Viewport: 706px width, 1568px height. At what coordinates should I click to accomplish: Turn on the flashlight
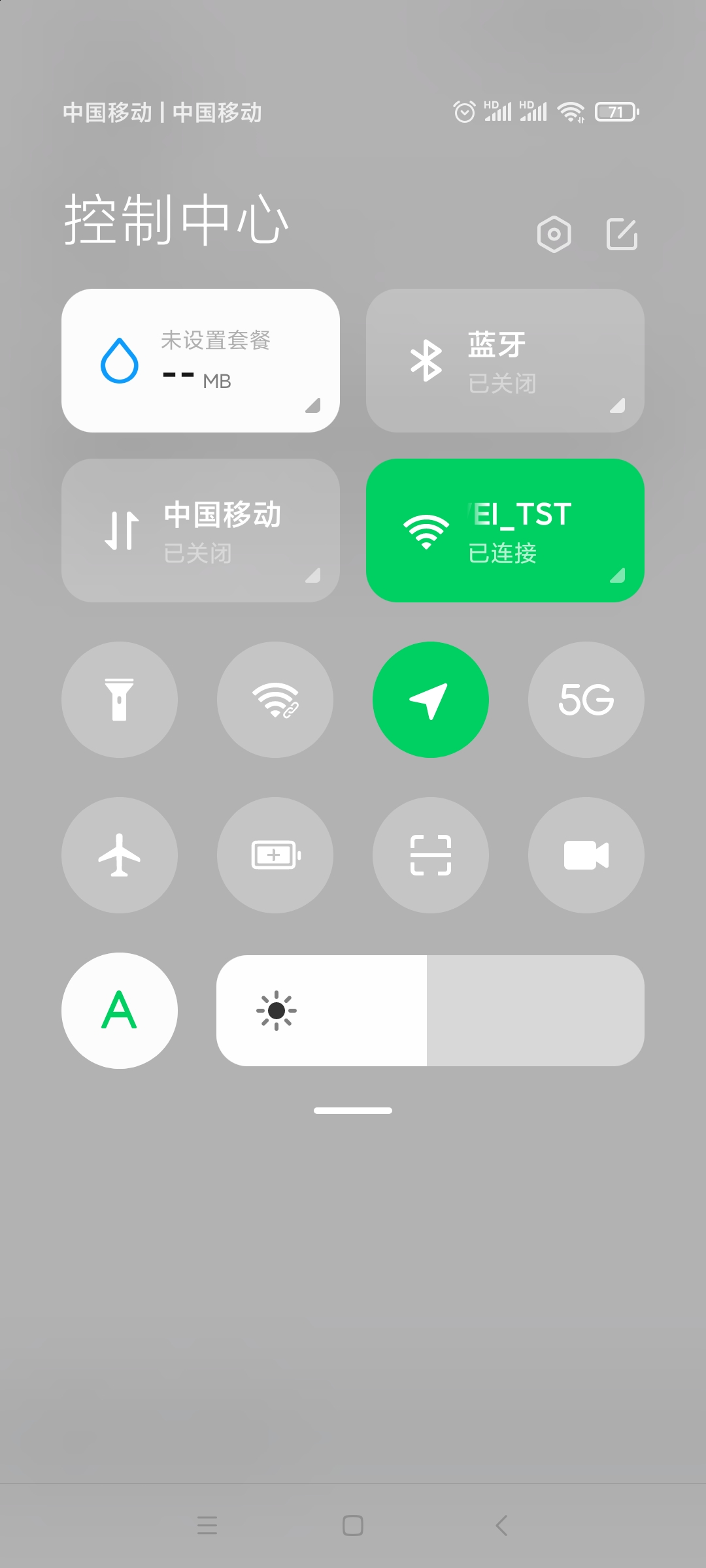[120, 700]
